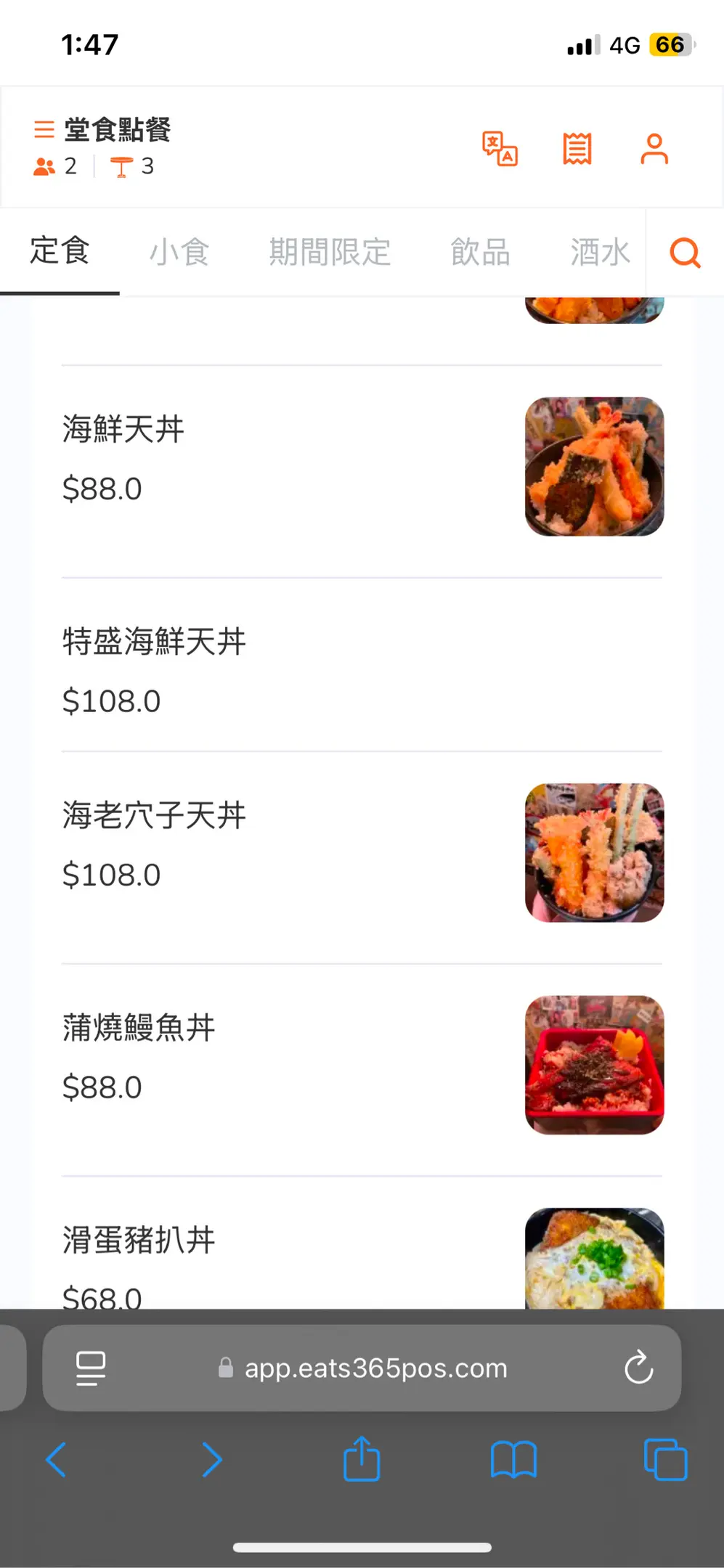The image size is (724, 1568).
Task: Show open Safari tabs
Action: (x=665, y=1460)
